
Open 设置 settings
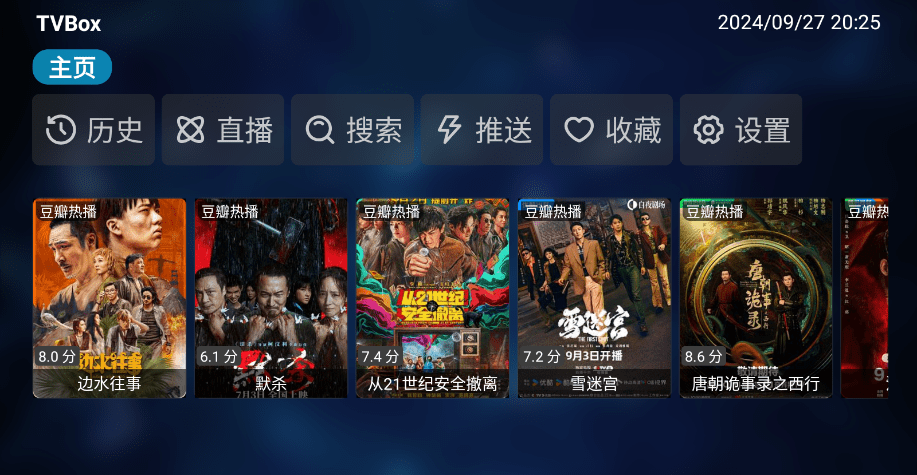(741, 130)
